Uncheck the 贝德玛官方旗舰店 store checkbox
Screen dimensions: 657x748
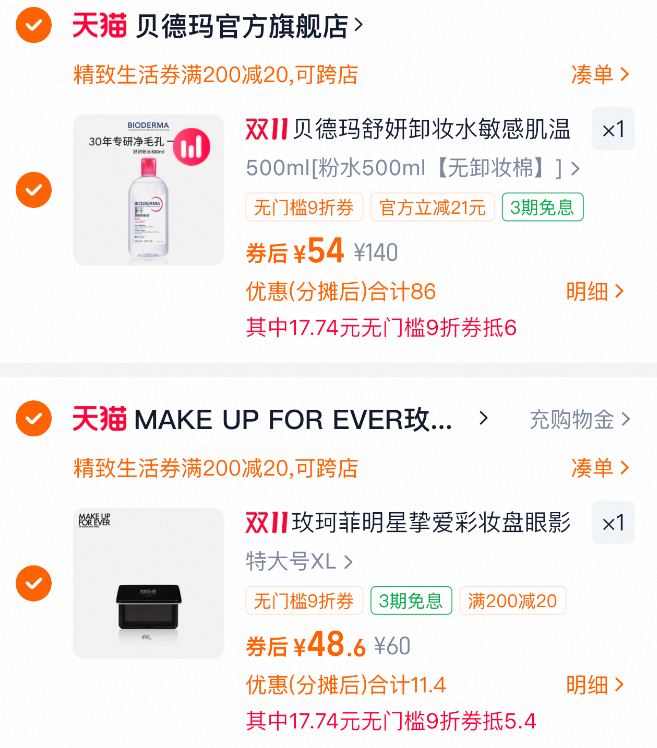(x=34, y=26)
